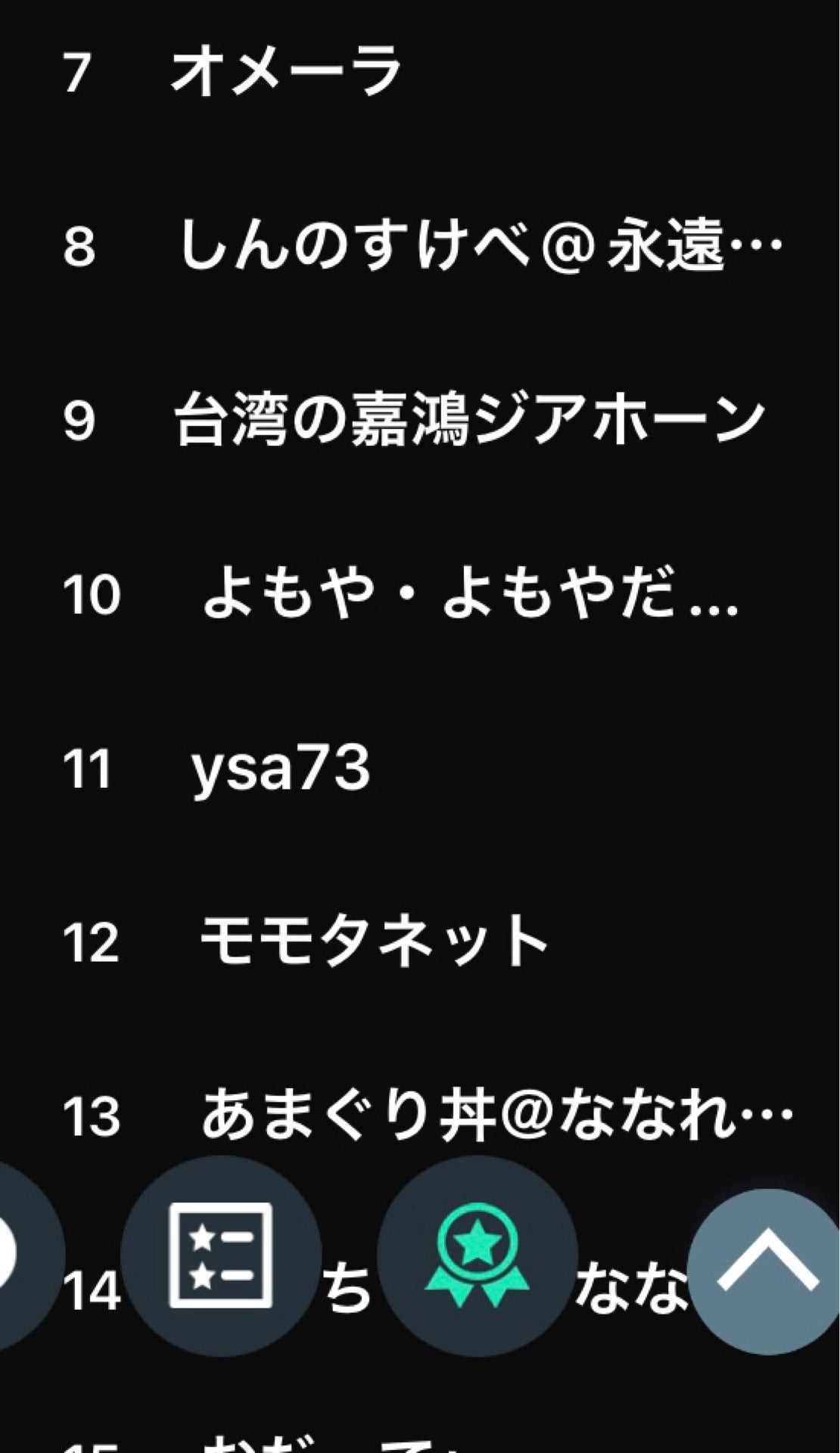Open rank 8 entry しんのすけべ@永遠
The image size is (840, 1453).
coord(480,246)
